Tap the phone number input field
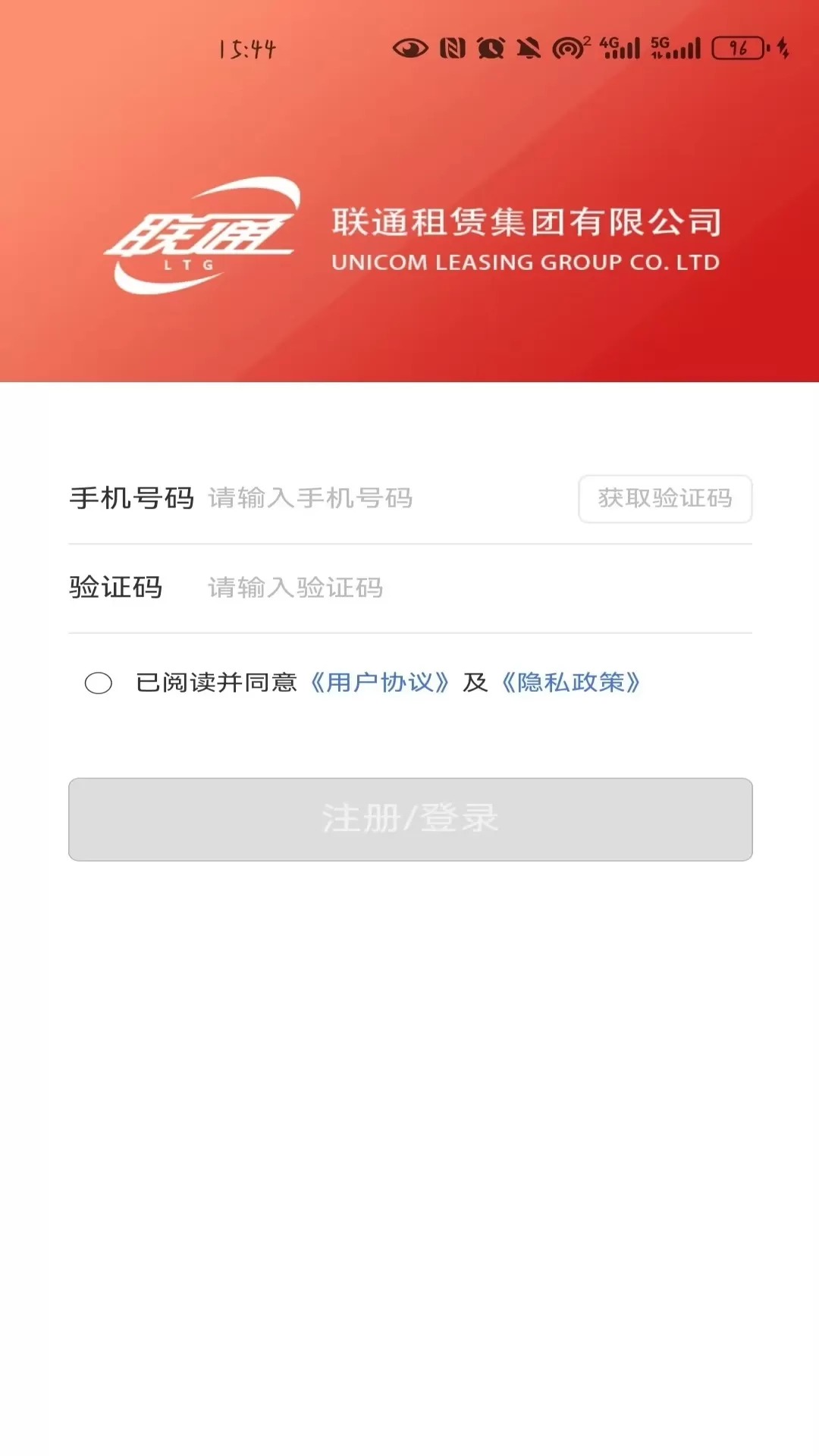819x1456 pixels. [387, 498]
